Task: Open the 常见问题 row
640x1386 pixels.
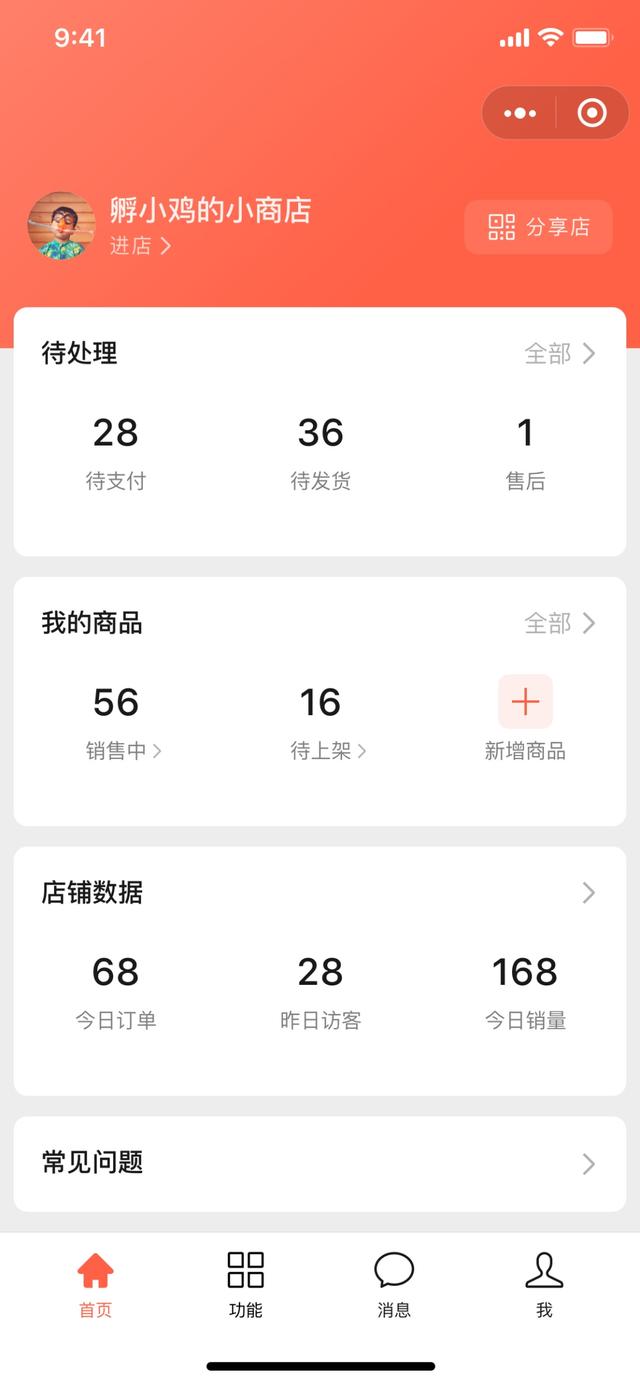Action: (x=320, y=1163)
